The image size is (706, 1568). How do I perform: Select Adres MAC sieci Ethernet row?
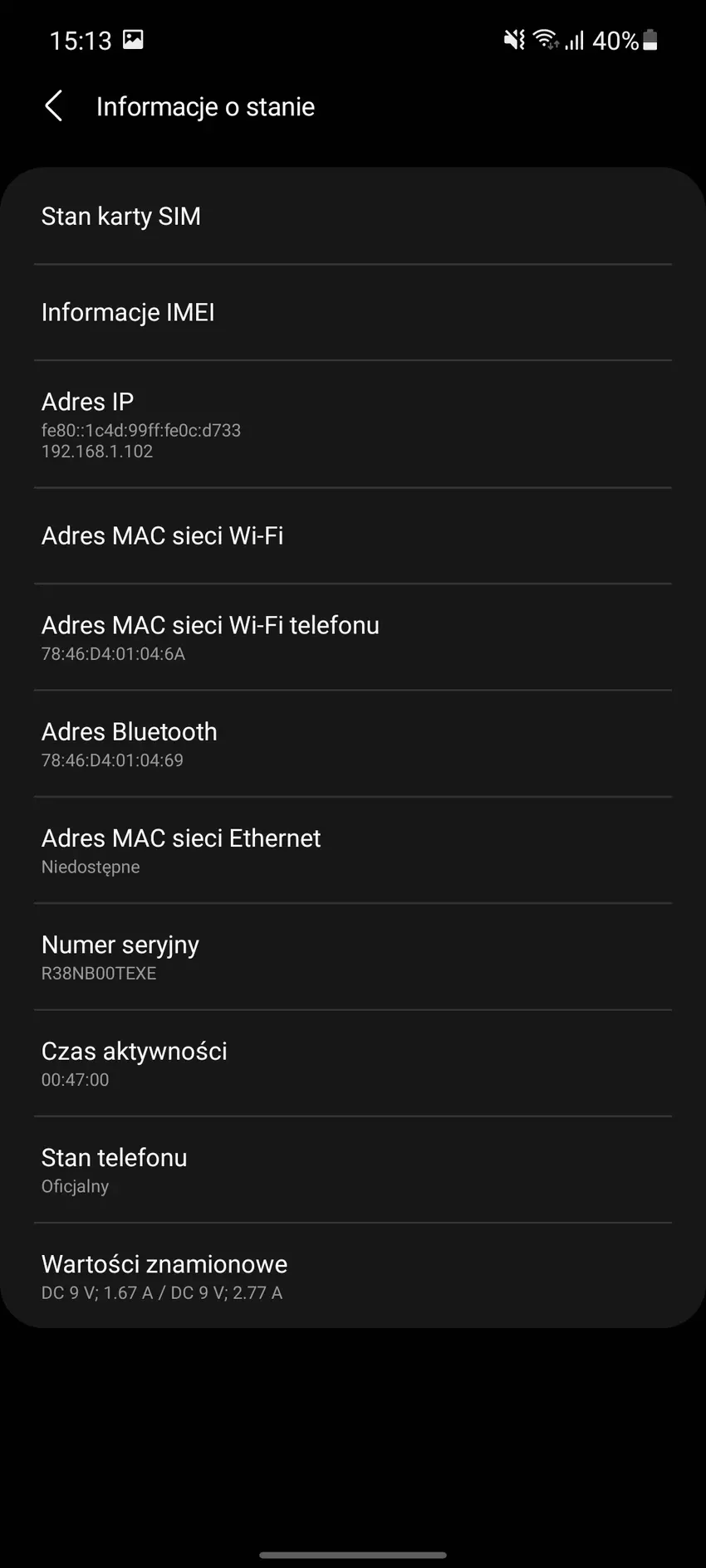[x=352, y=850]
